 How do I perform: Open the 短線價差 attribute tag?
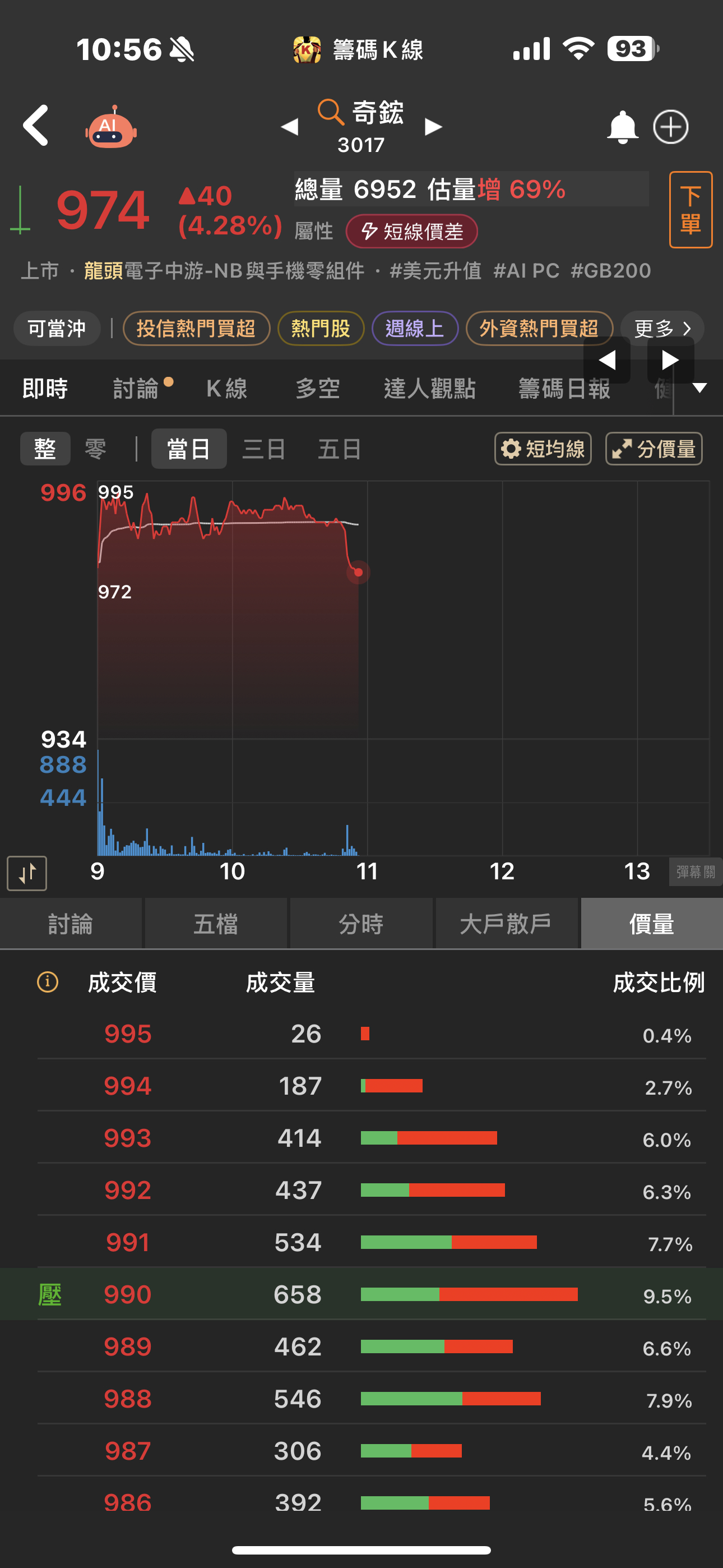pos(411,231)
